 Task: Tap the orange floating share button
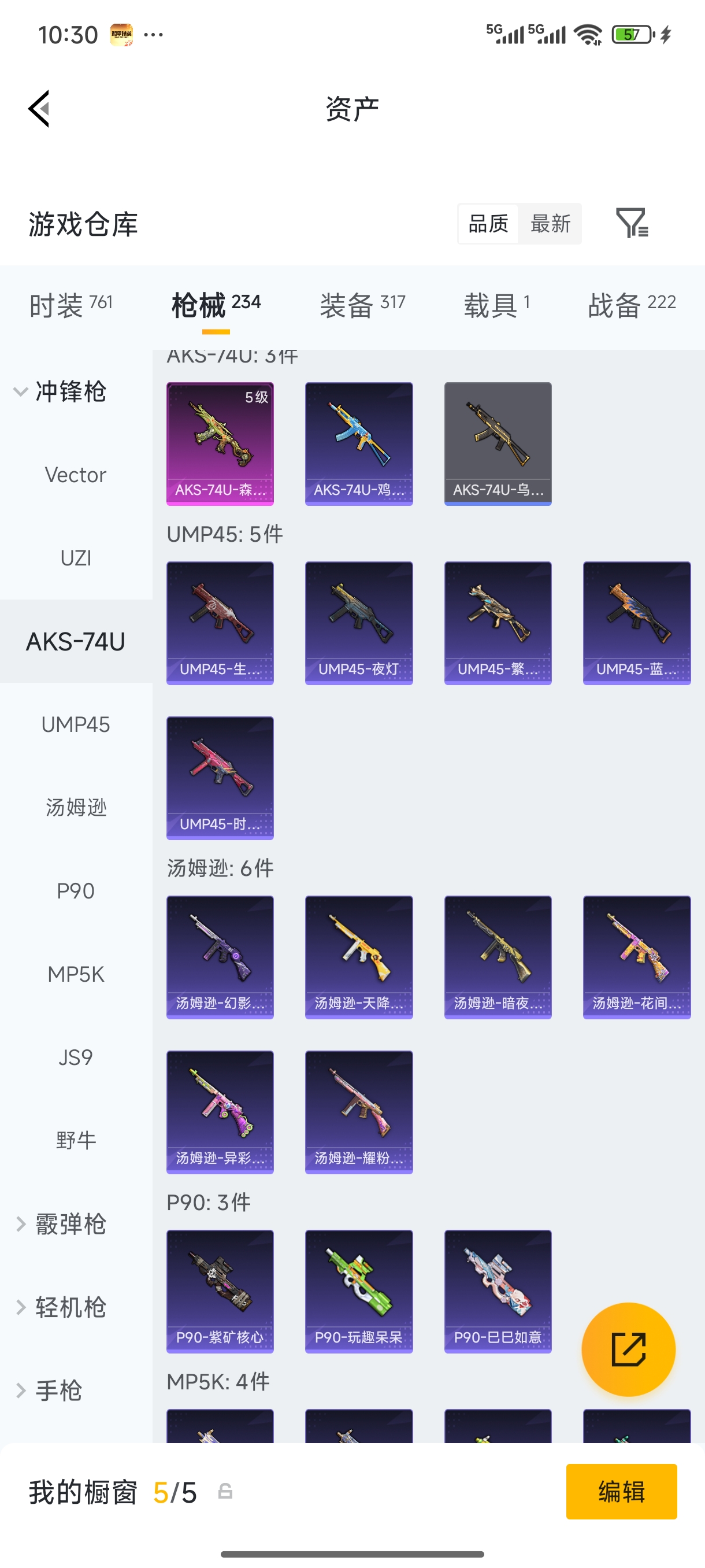point(628,1349)
